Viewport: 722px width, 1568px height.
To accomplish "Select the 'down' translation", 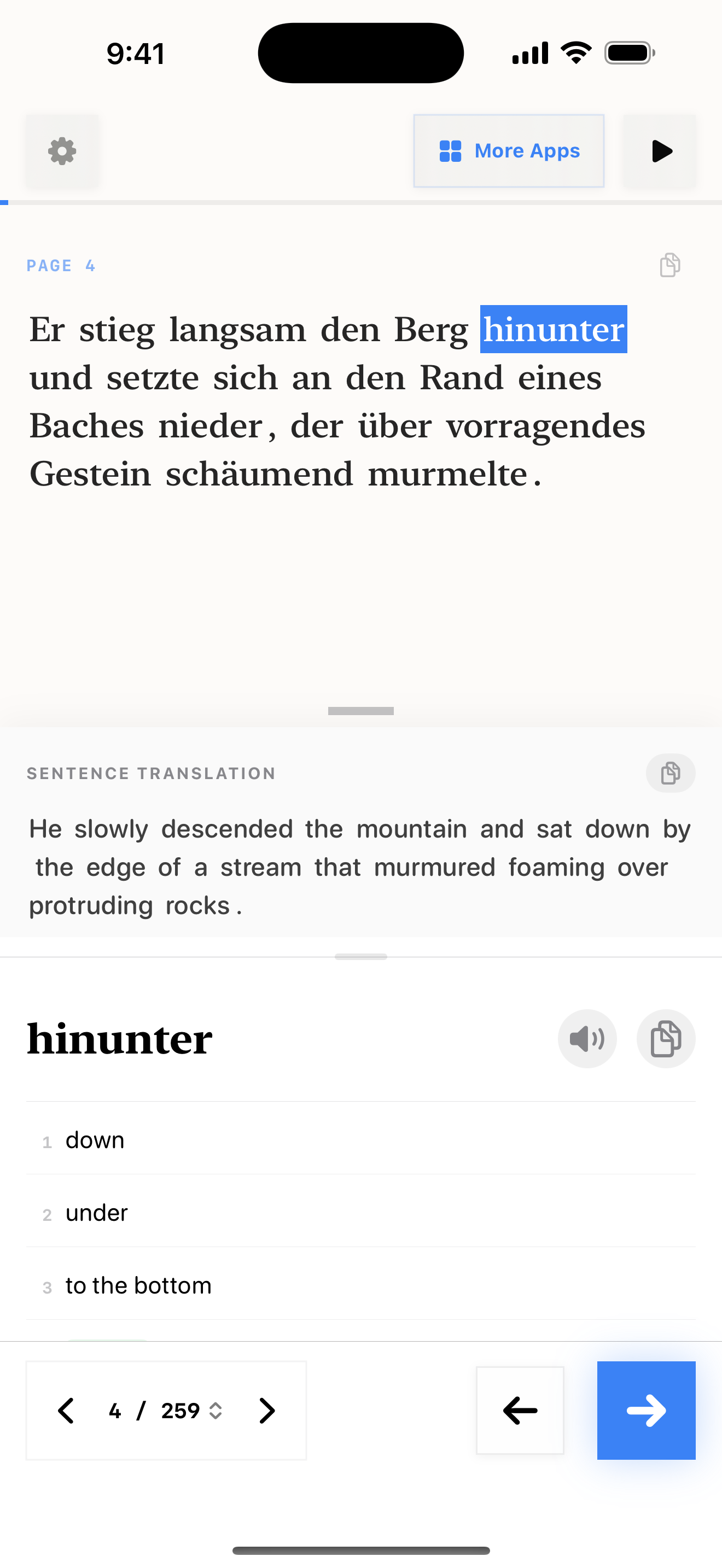I will (x=95, y=1139).
